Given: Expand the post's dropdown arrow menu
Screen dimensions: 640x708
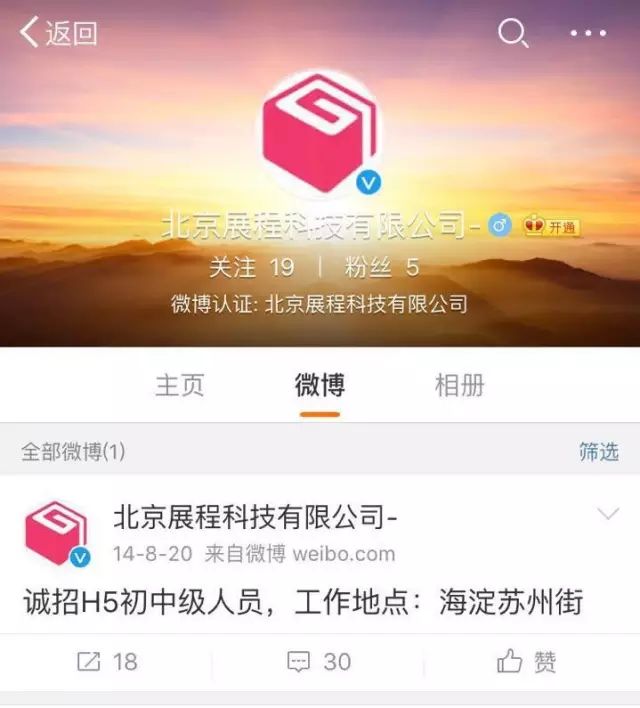Looking at the screenshot, I should (608, 514).
